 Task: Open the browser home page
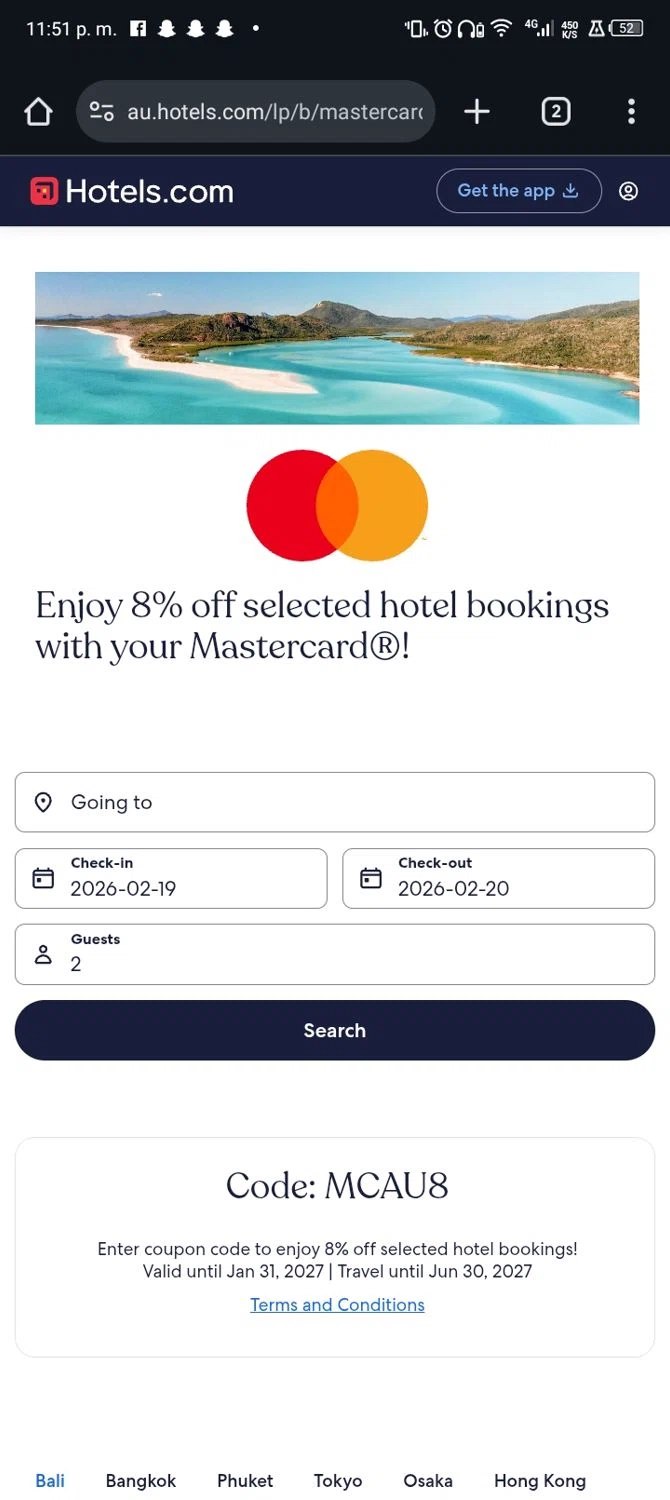[x=38, y=111]
